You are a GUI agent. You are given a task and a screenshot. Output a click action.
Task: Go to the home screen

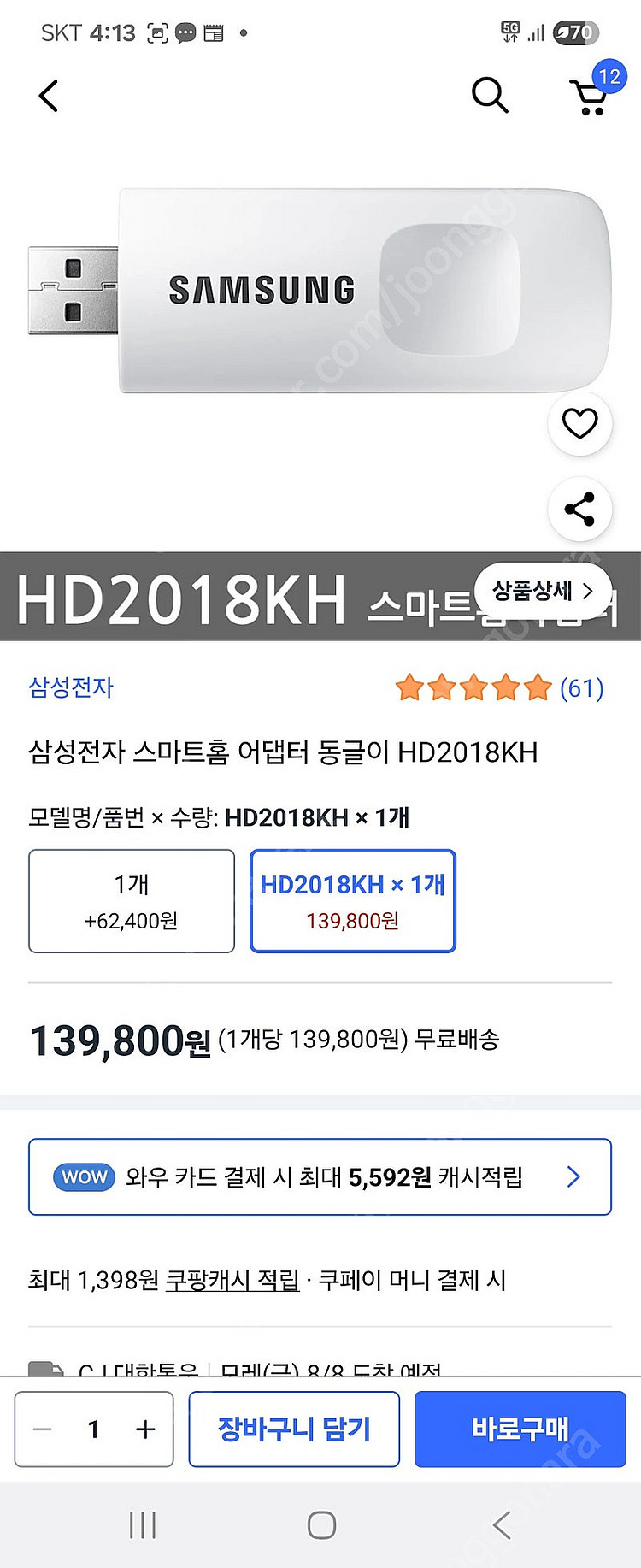[x=321, y=1525]
